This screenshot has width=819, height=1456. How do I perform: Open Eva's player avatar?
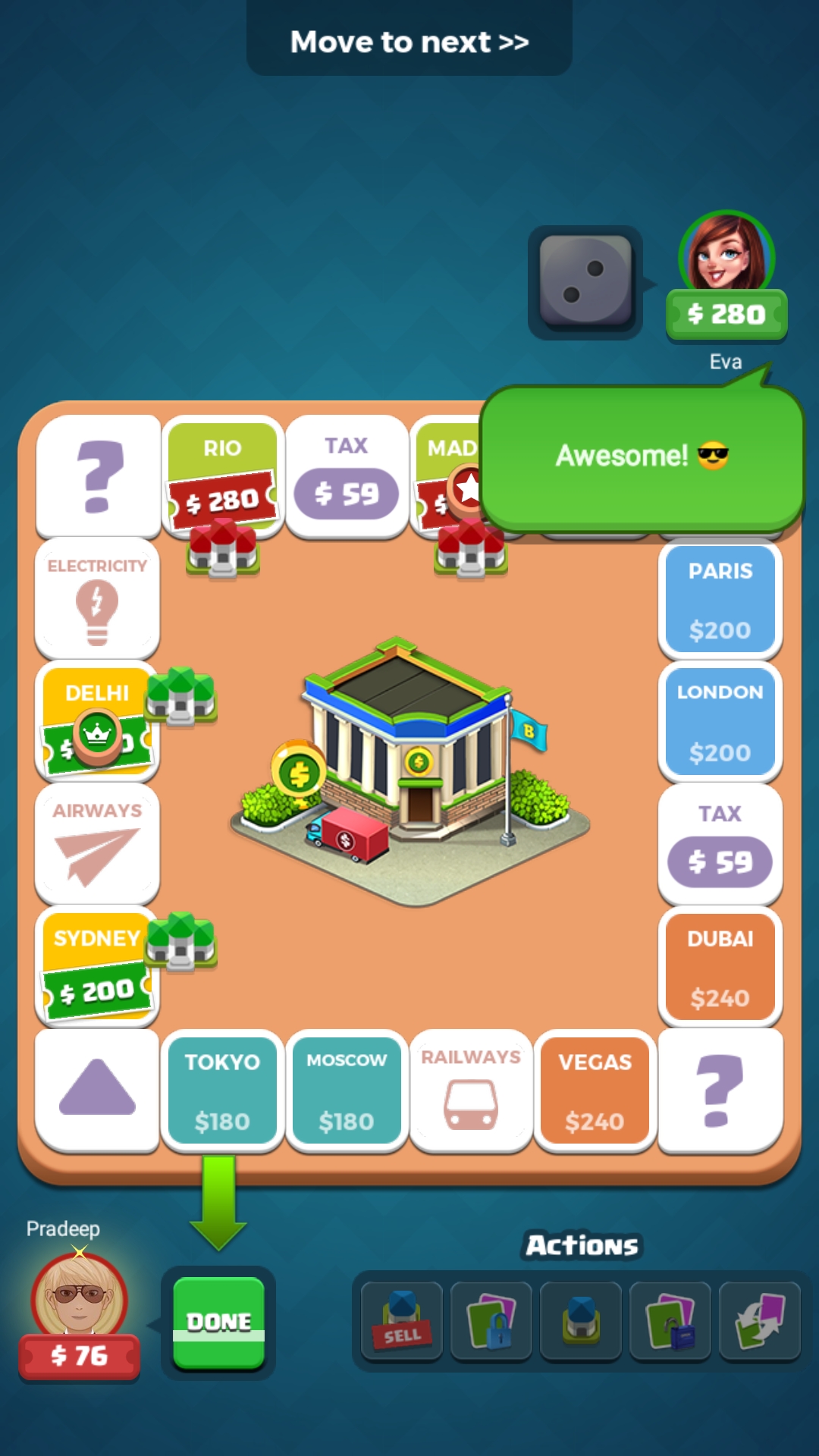(x=726, y=256)
